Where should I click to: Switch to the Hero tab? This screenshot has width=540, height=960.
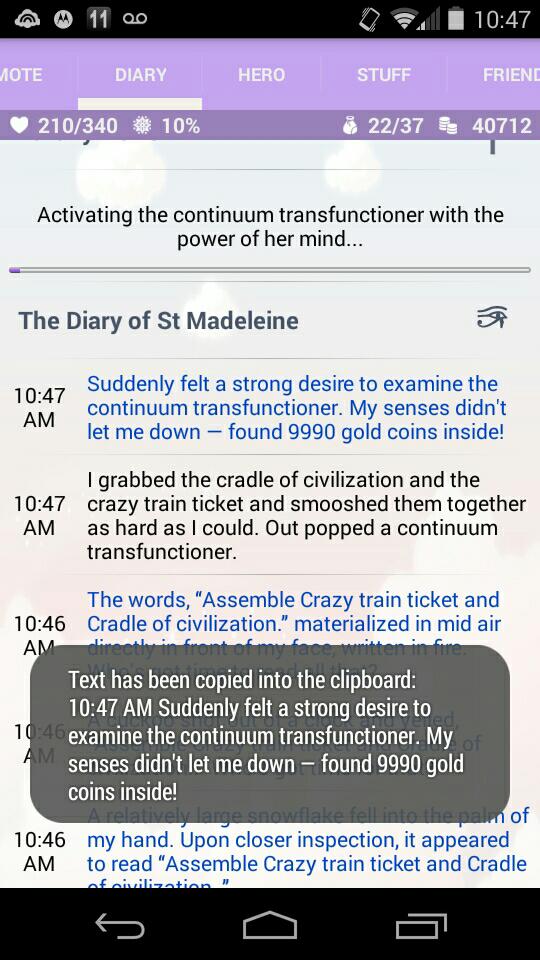point(261,75)
